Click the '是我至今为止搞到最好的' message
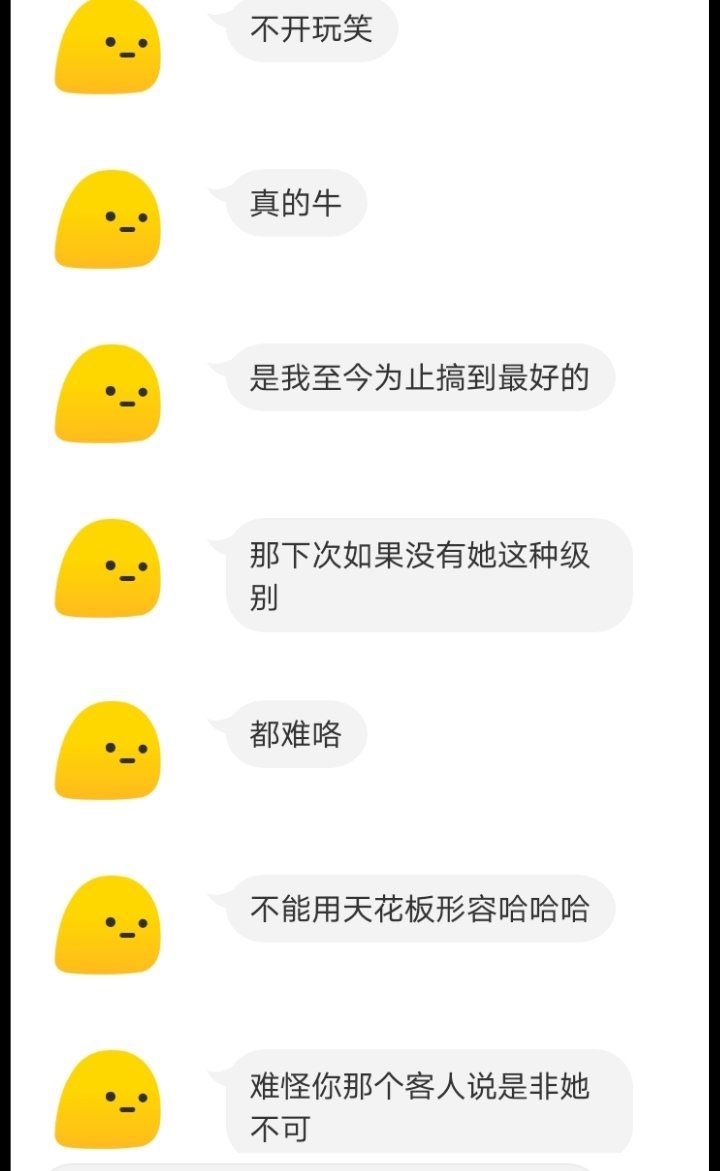Viewport: 720px width, 1171px height. 420,376
